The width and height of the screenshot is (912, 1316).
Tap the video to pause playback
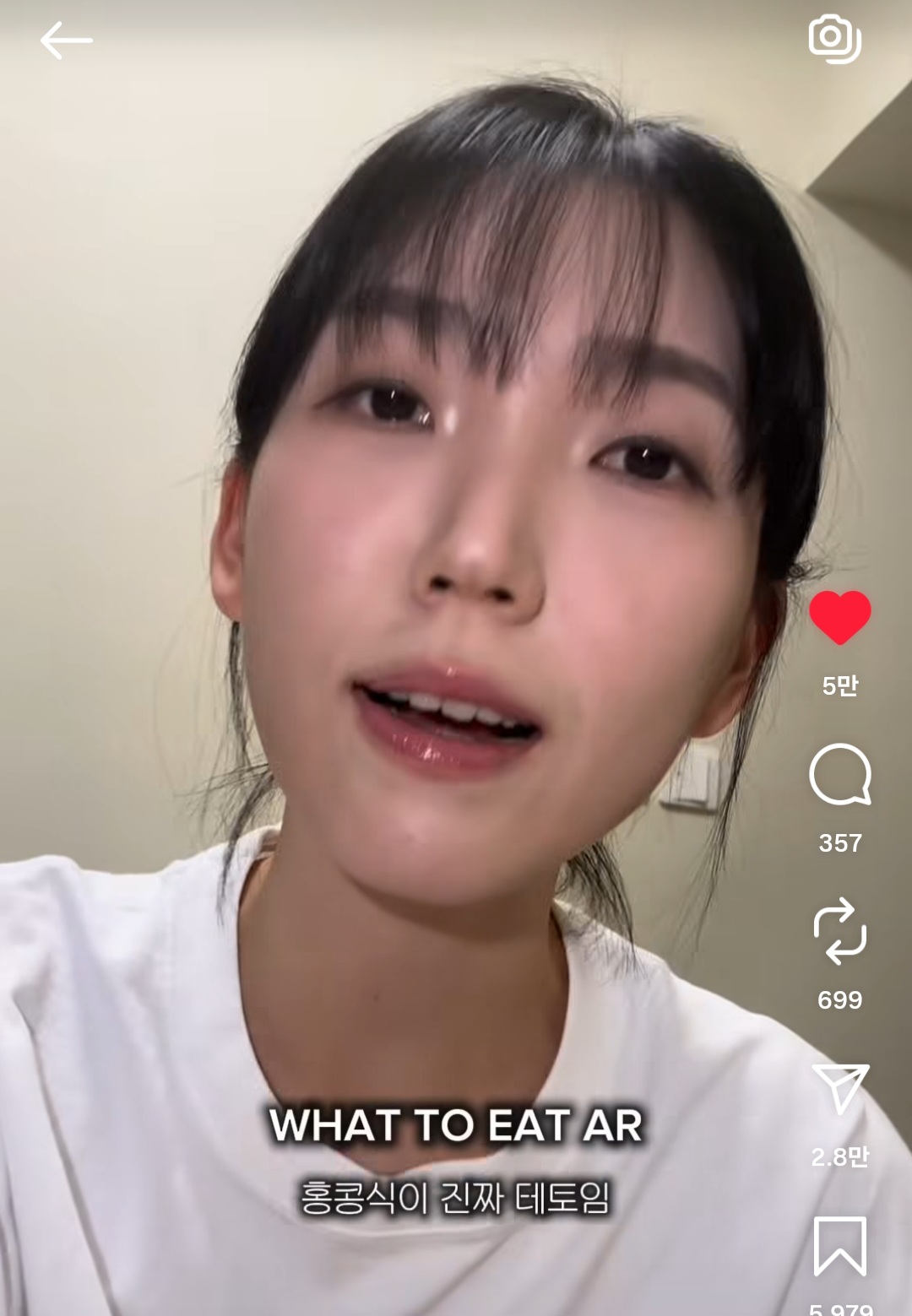point(380,591)
